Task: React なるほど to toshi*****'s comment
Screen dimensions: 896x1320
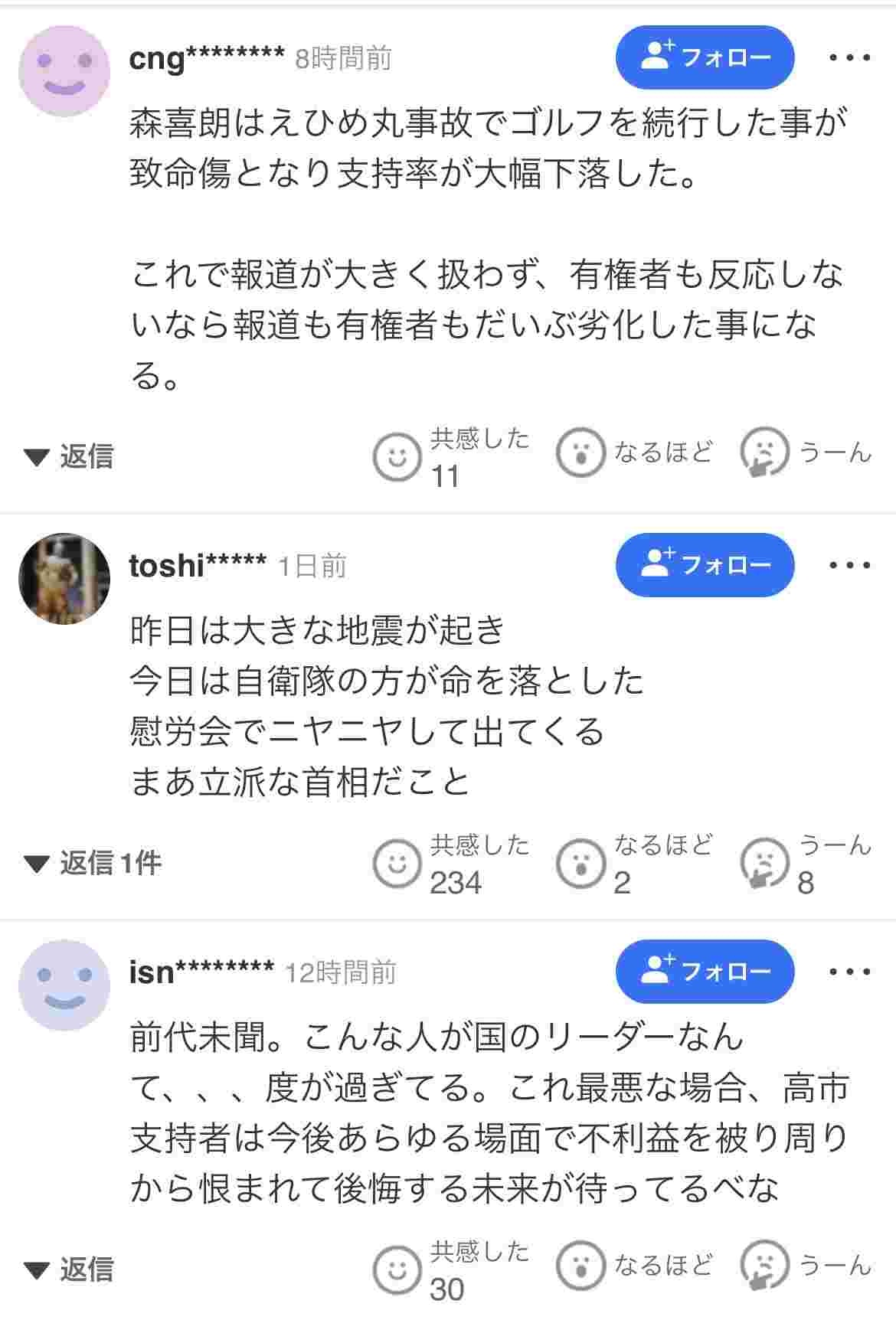Action: coord(580,863)
